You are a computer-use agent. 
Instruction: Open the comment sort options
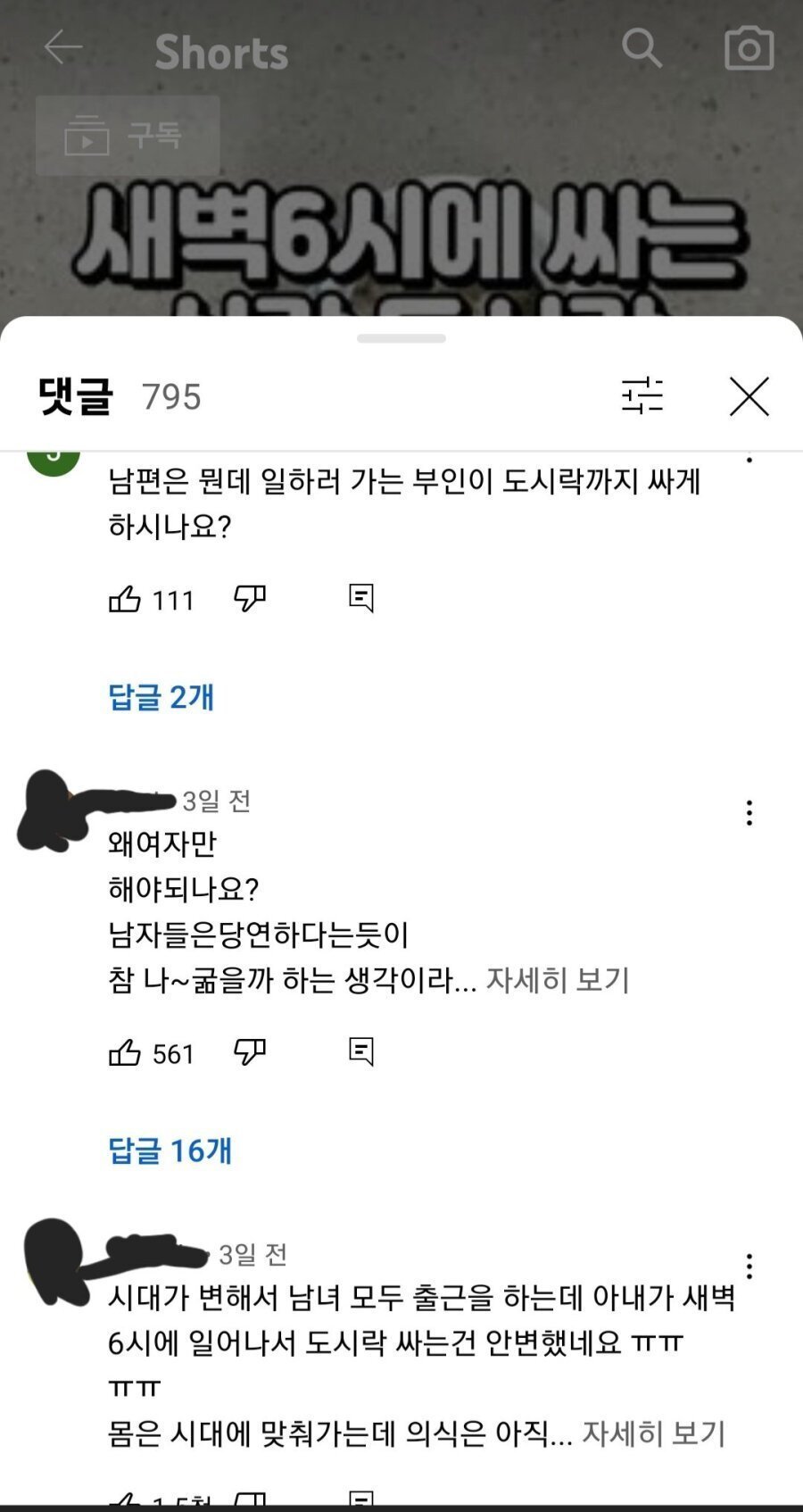click(x=642, y=395)
